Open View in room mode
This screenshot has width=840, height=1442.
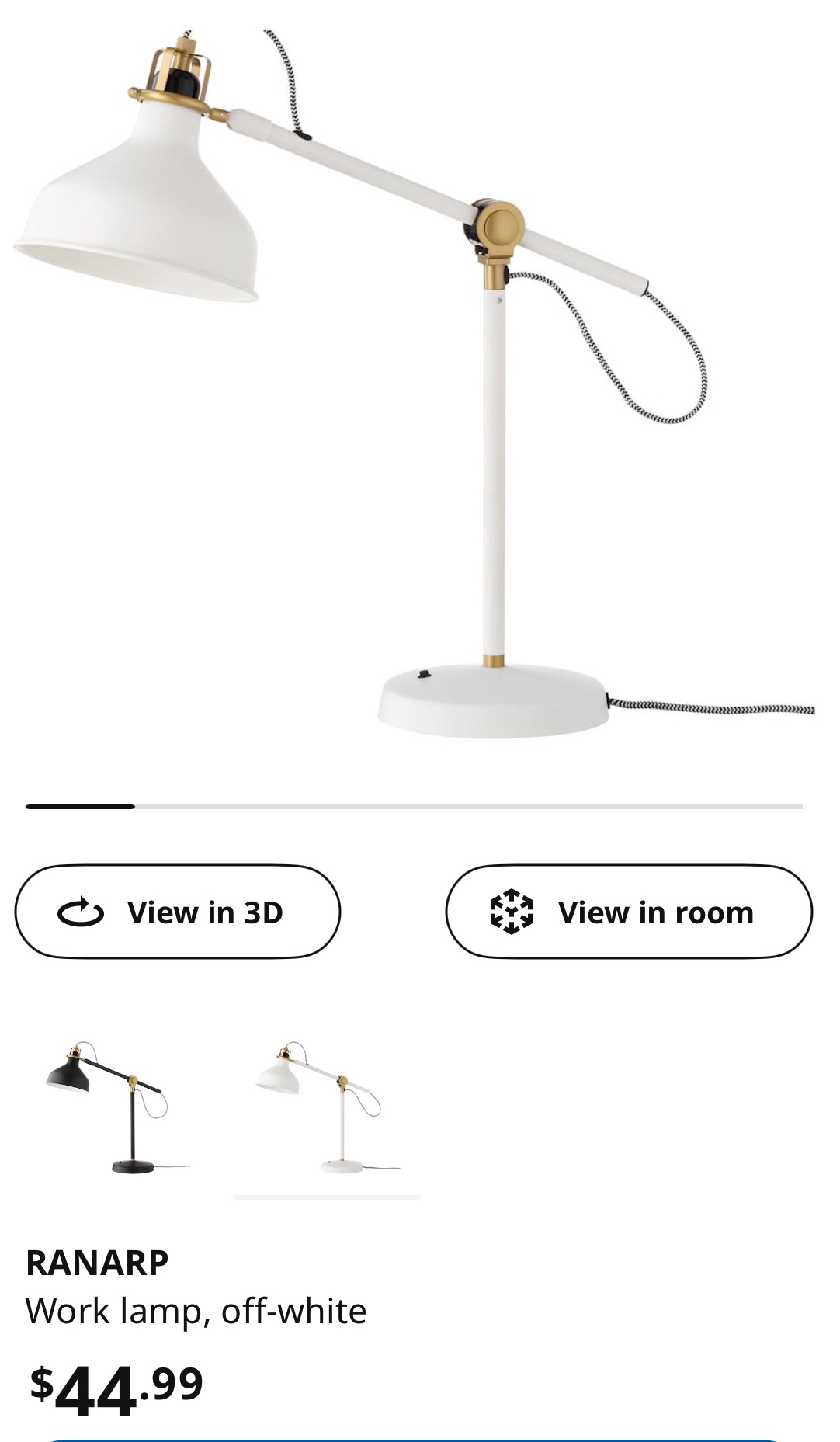(x=628, y=912)
